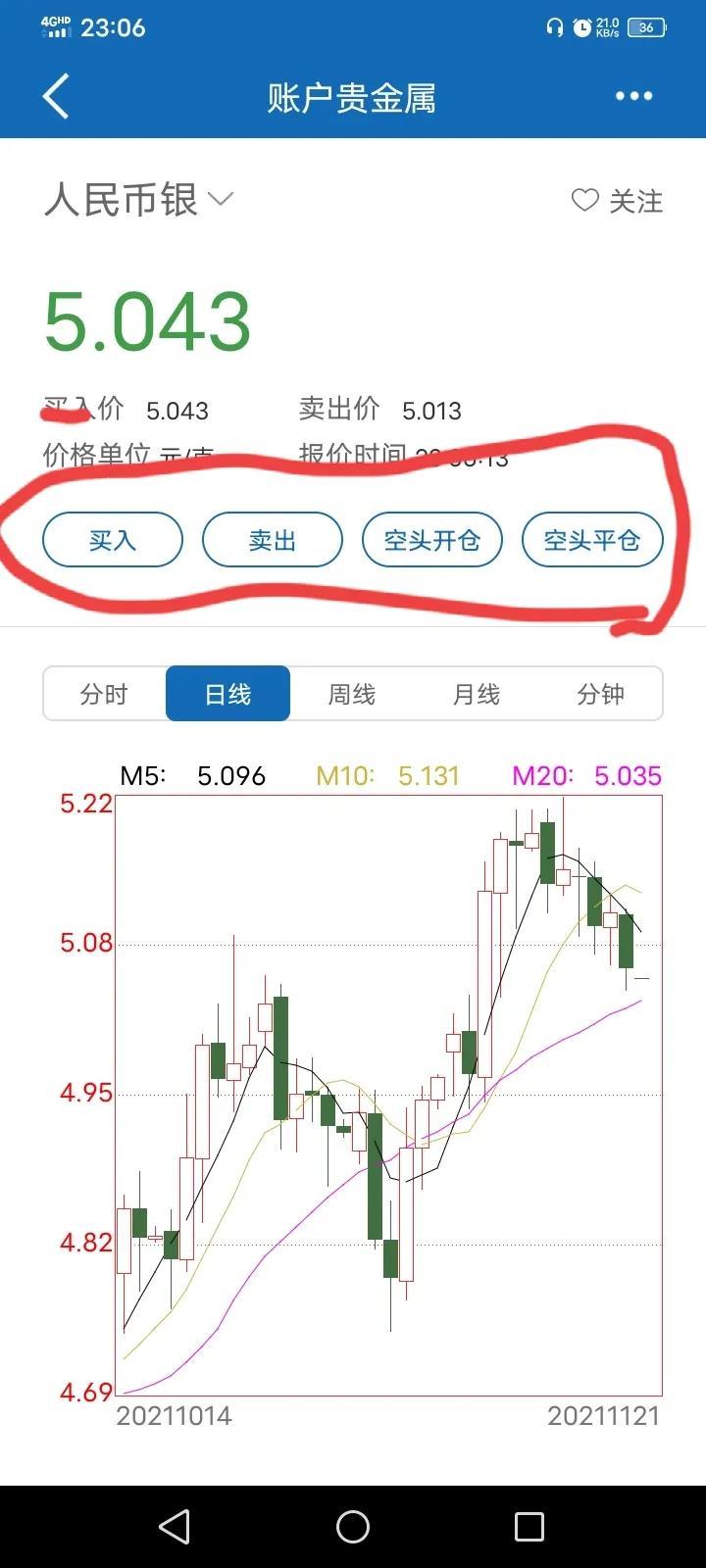Image resolution: width=706 pixels, height=1568 pixels.
Task: Tap the Android home circle button
Action: coord(352,1525)
